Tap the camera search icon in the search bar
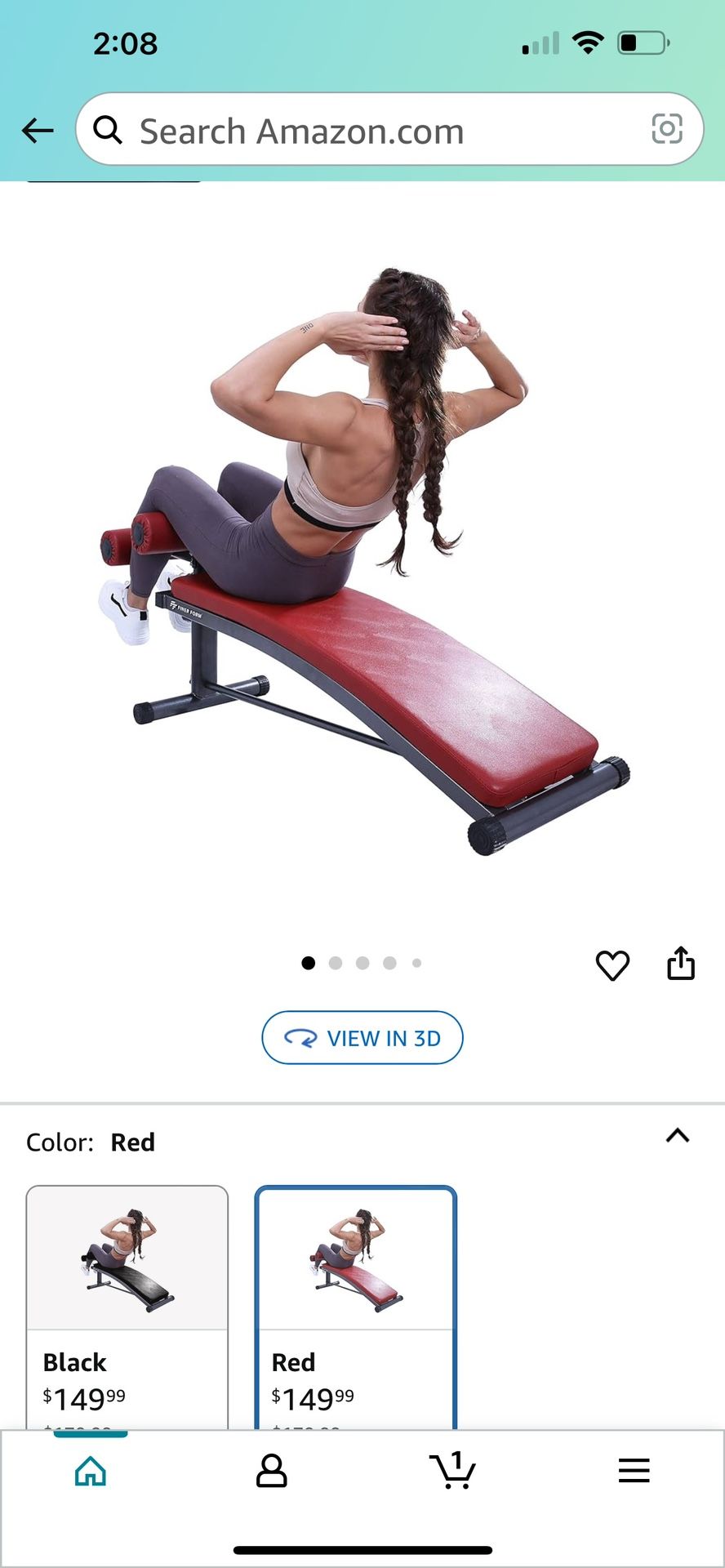 (668, 130)
